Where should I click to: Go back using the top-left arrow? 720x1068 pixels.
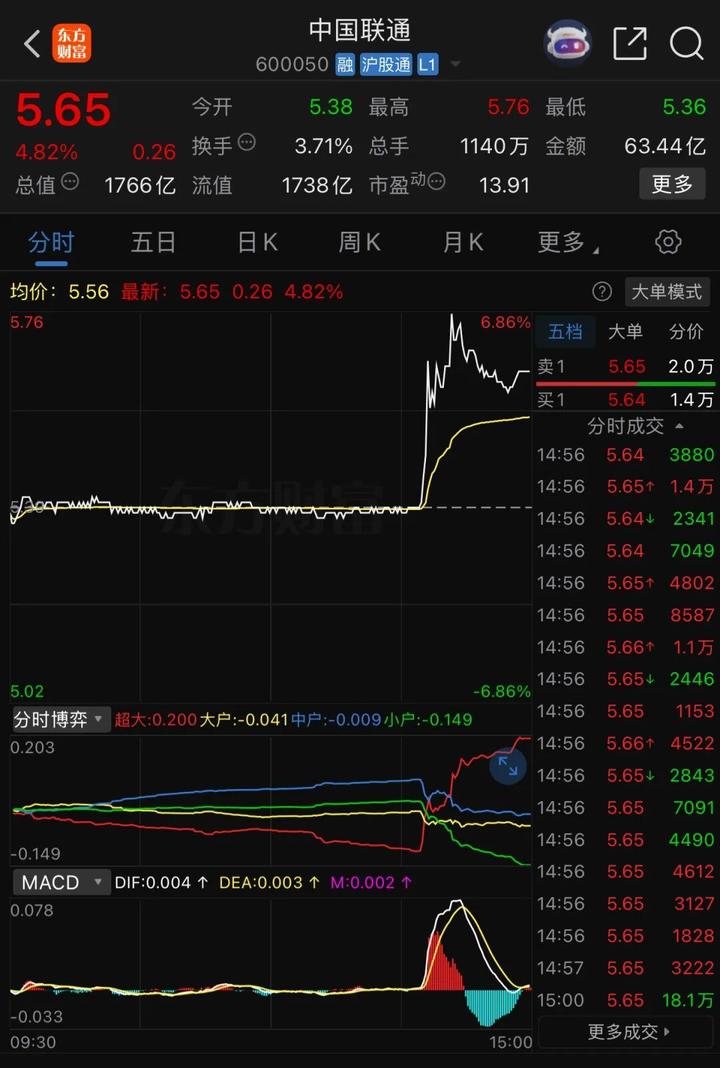point(32,44)
